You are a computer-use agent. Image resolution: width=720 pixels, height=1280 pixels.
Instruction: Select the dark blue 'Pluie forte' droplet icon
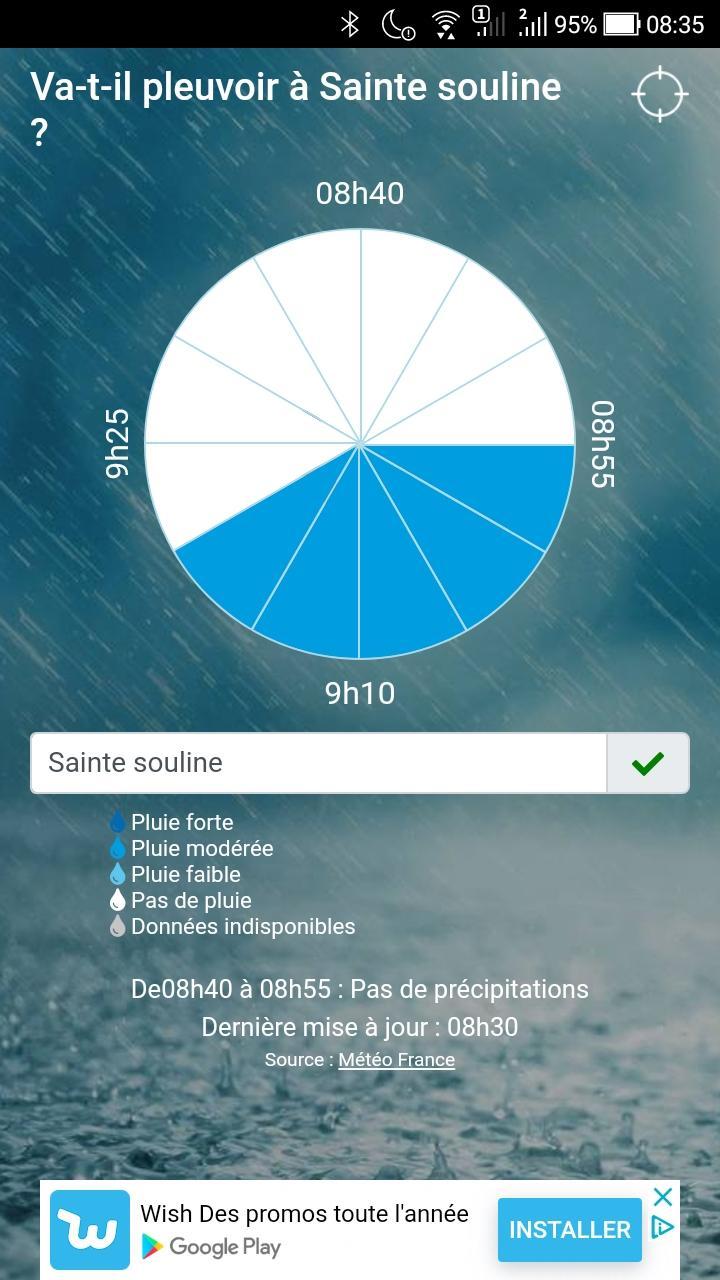117,821
